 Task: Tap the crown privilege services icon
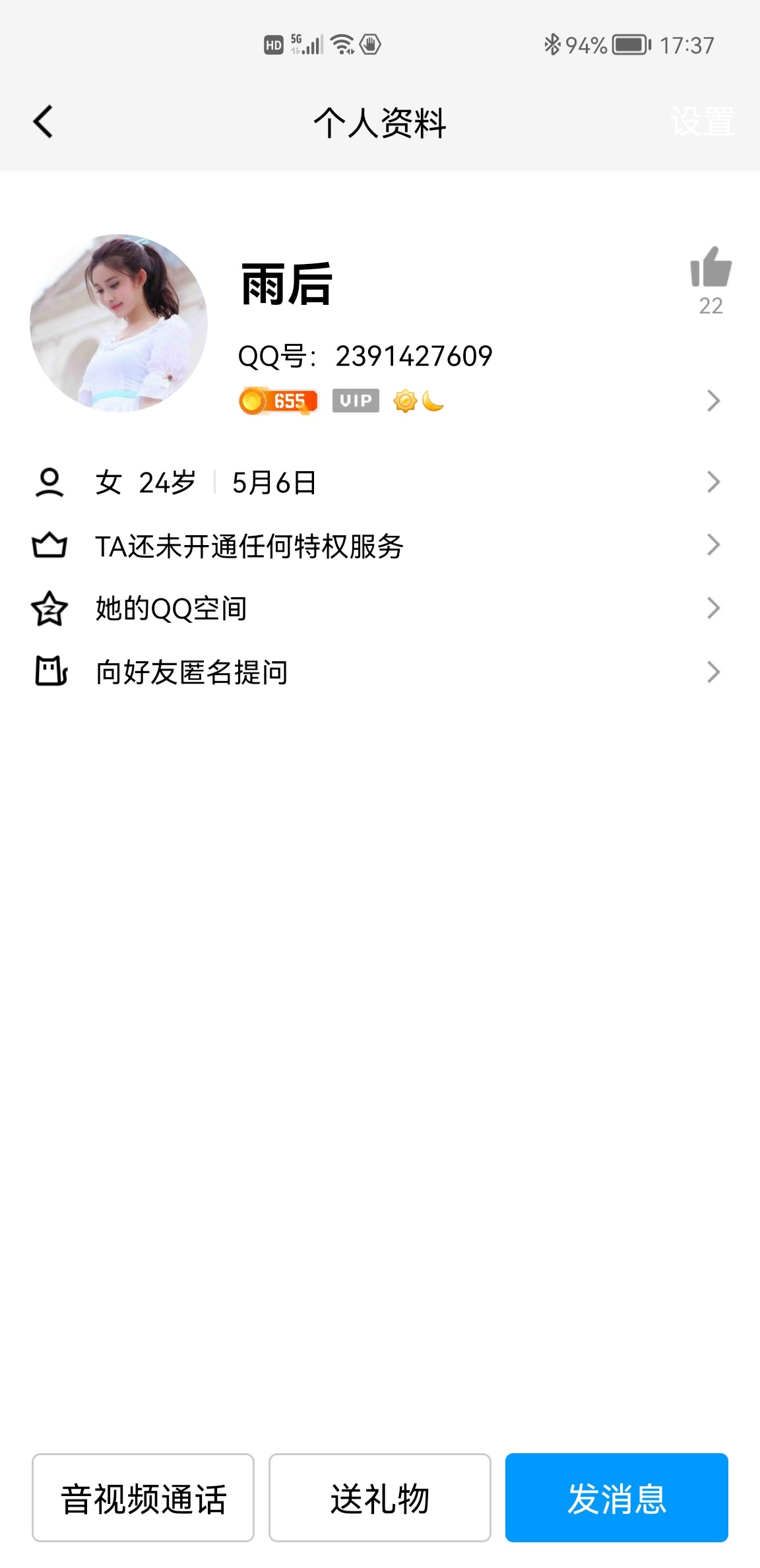tap(49, 545)
